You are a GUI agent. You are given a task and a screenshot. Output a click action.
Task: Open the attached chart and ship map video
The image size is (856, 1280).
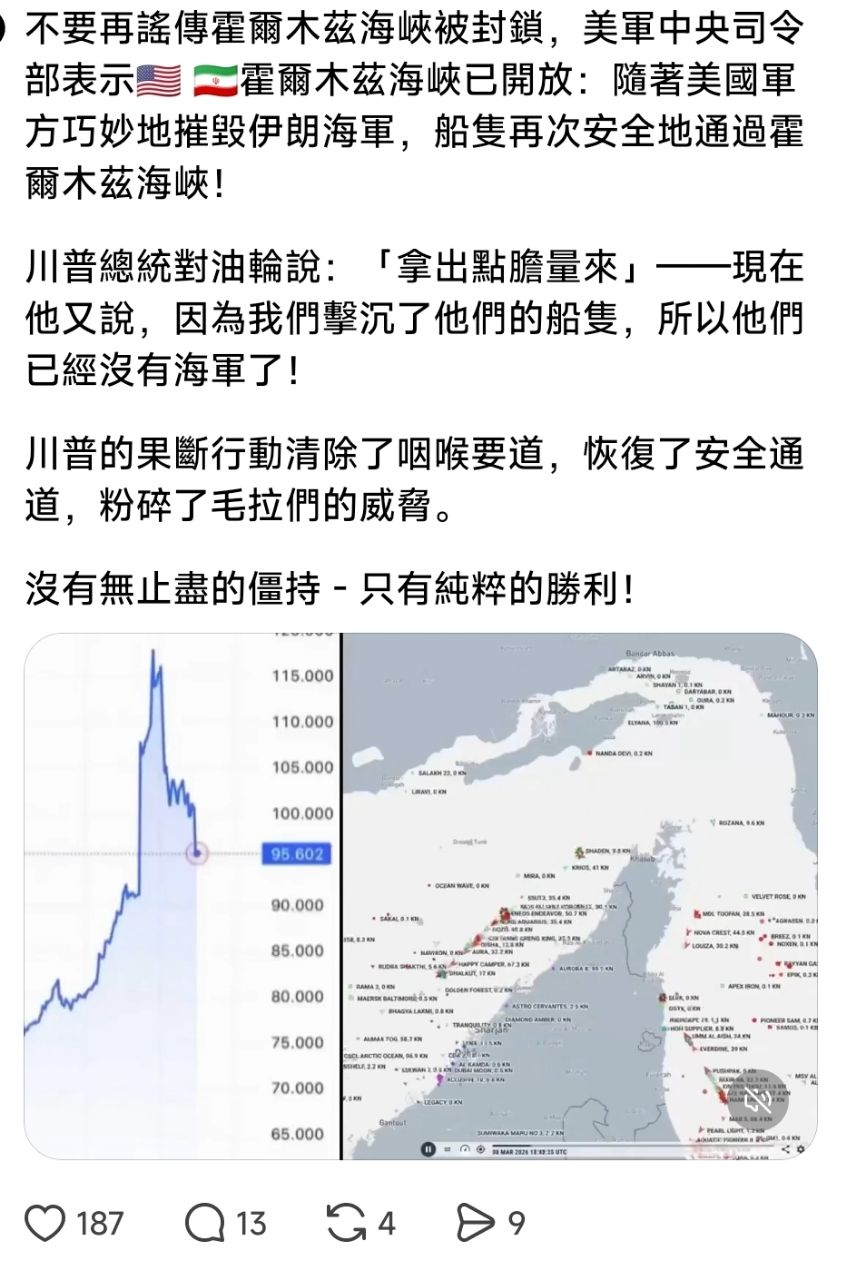coord(420,895)
